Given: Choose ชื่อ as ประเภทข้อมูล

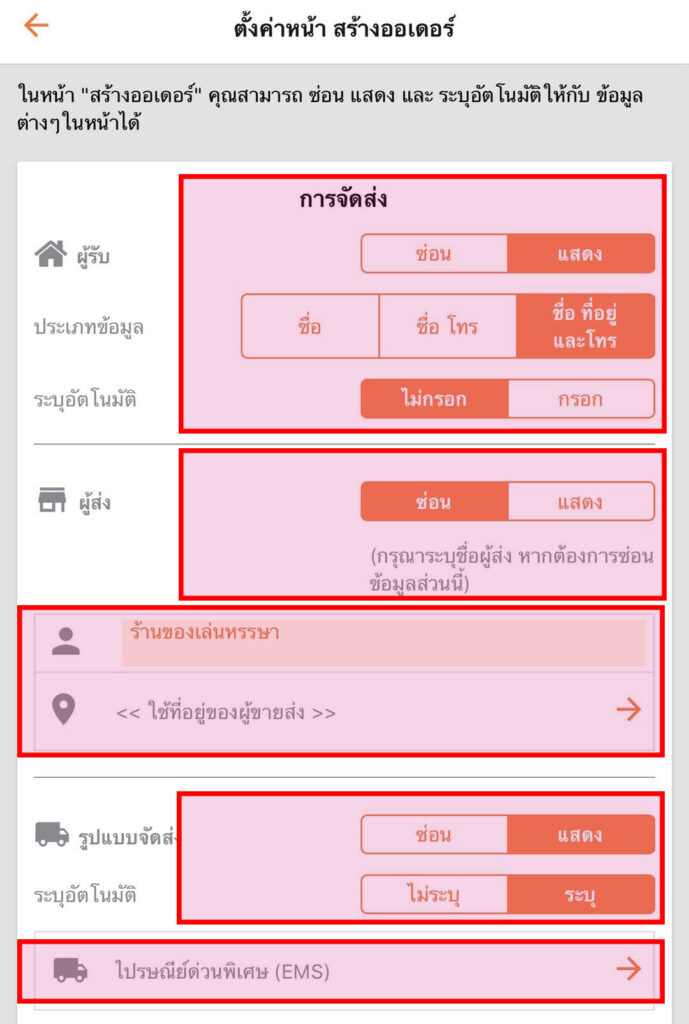Looking at the screenshot, I should (x=310, y=326).
